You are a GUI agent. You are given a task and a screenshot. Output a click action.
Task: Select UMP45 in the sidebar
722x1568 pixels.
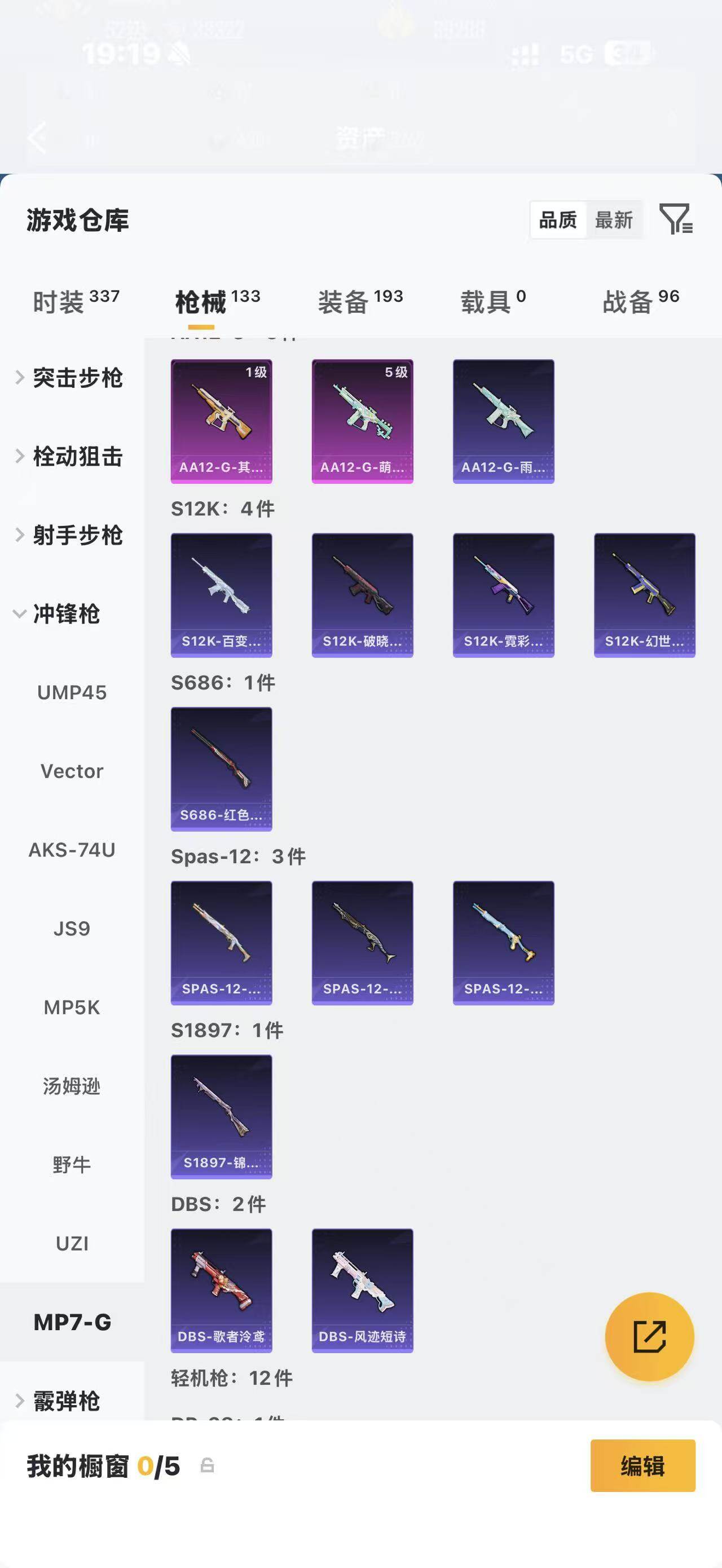point(72,692)
